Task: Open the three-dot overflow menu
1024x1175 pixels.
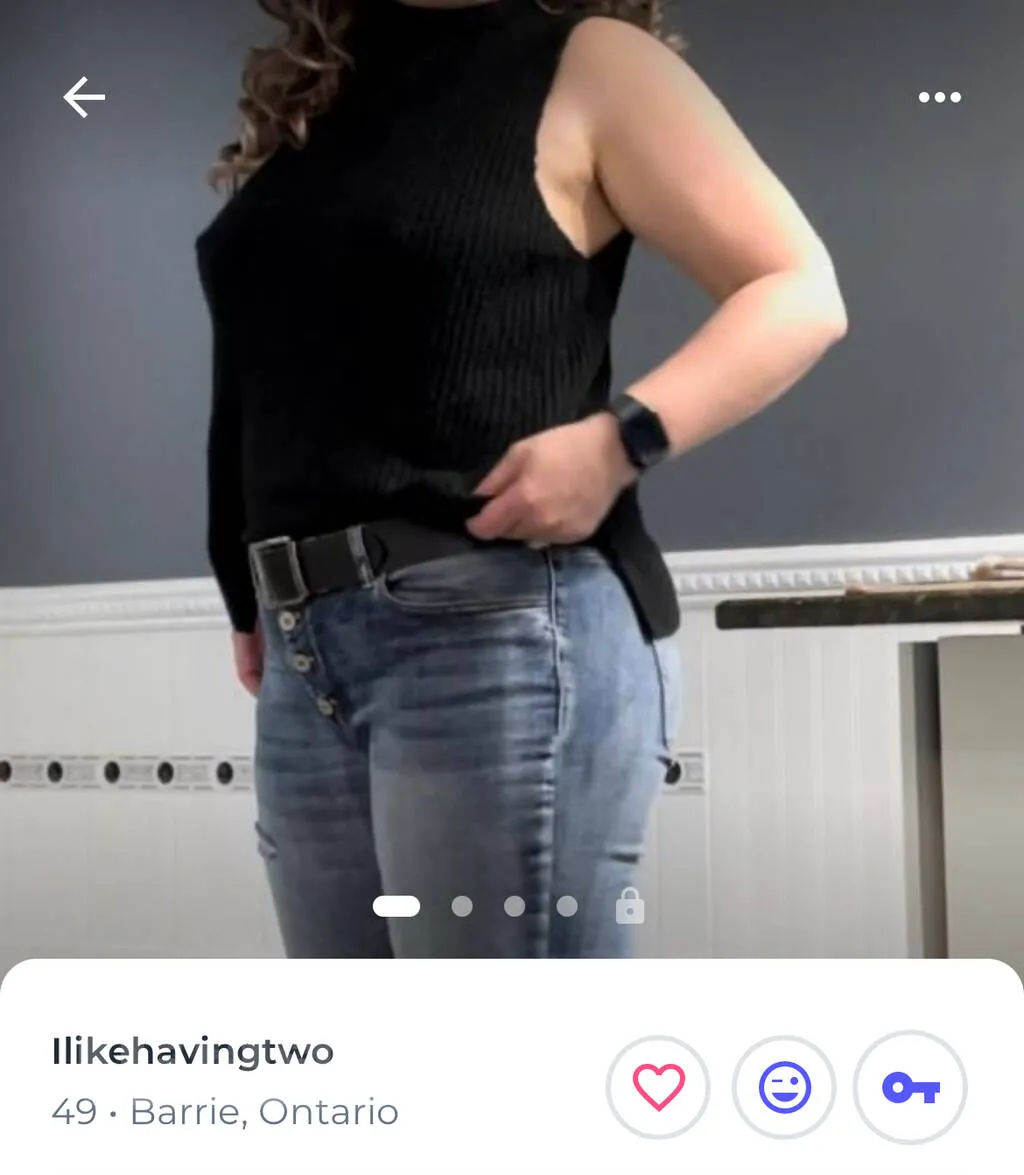Action: click(939, 98)
